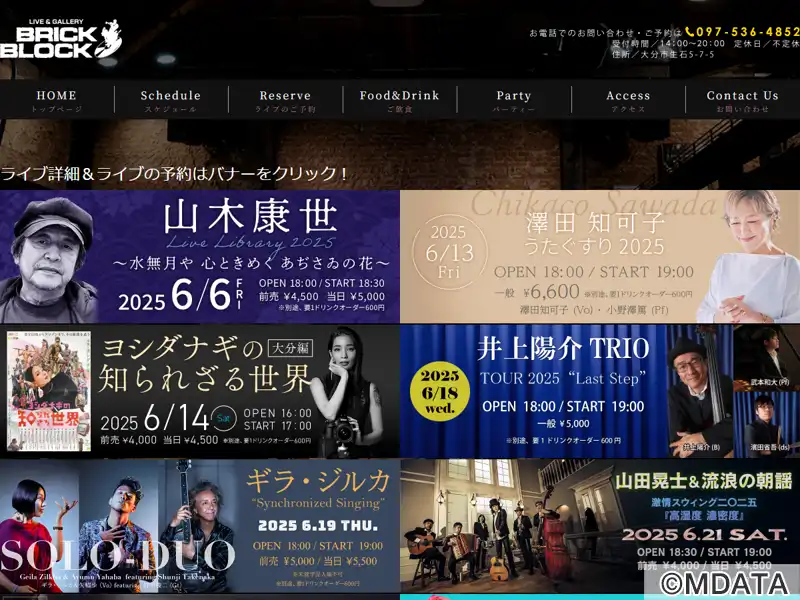This screenshot has height=600, width=800.
Task: Open the 山木康世 6/6 live banner
Action: click(x=200, y=257)
